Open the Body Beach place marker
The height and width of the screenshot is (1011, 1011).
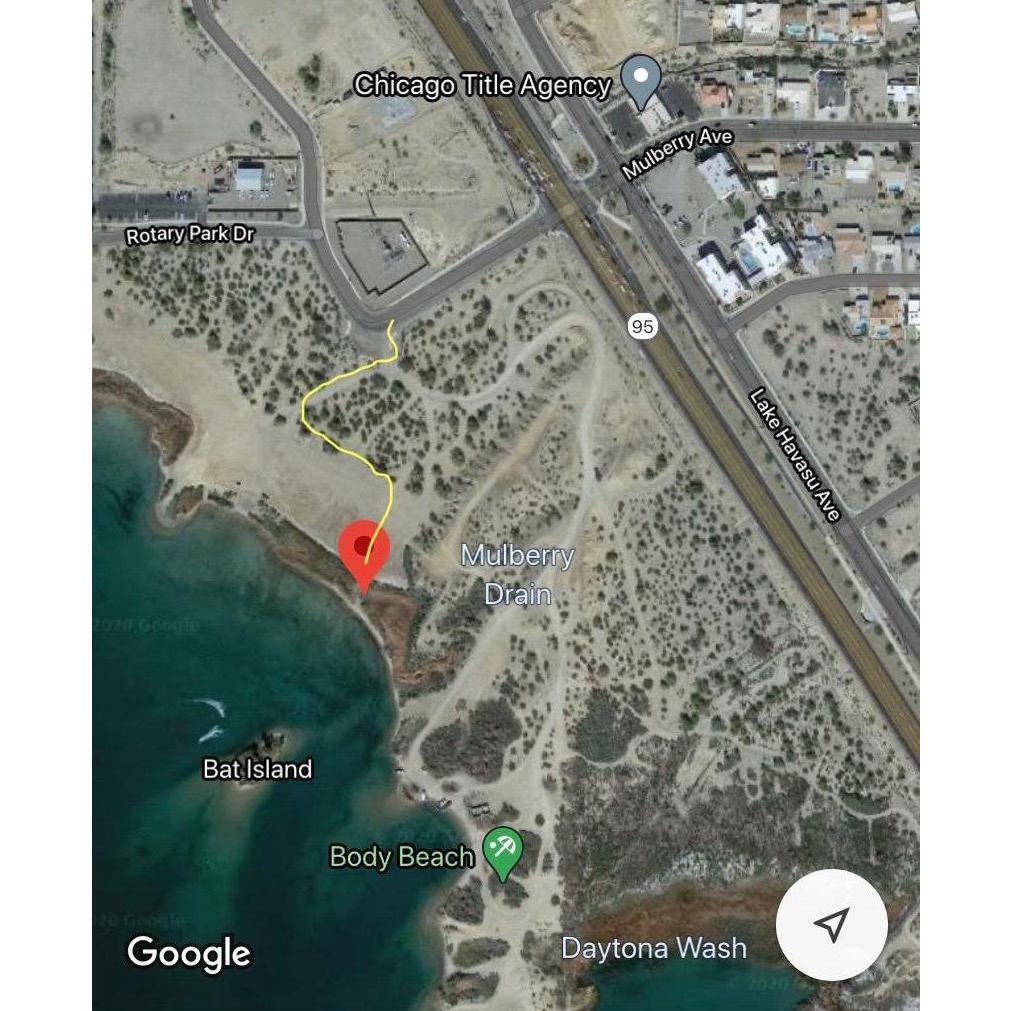[x=502, y=852]
